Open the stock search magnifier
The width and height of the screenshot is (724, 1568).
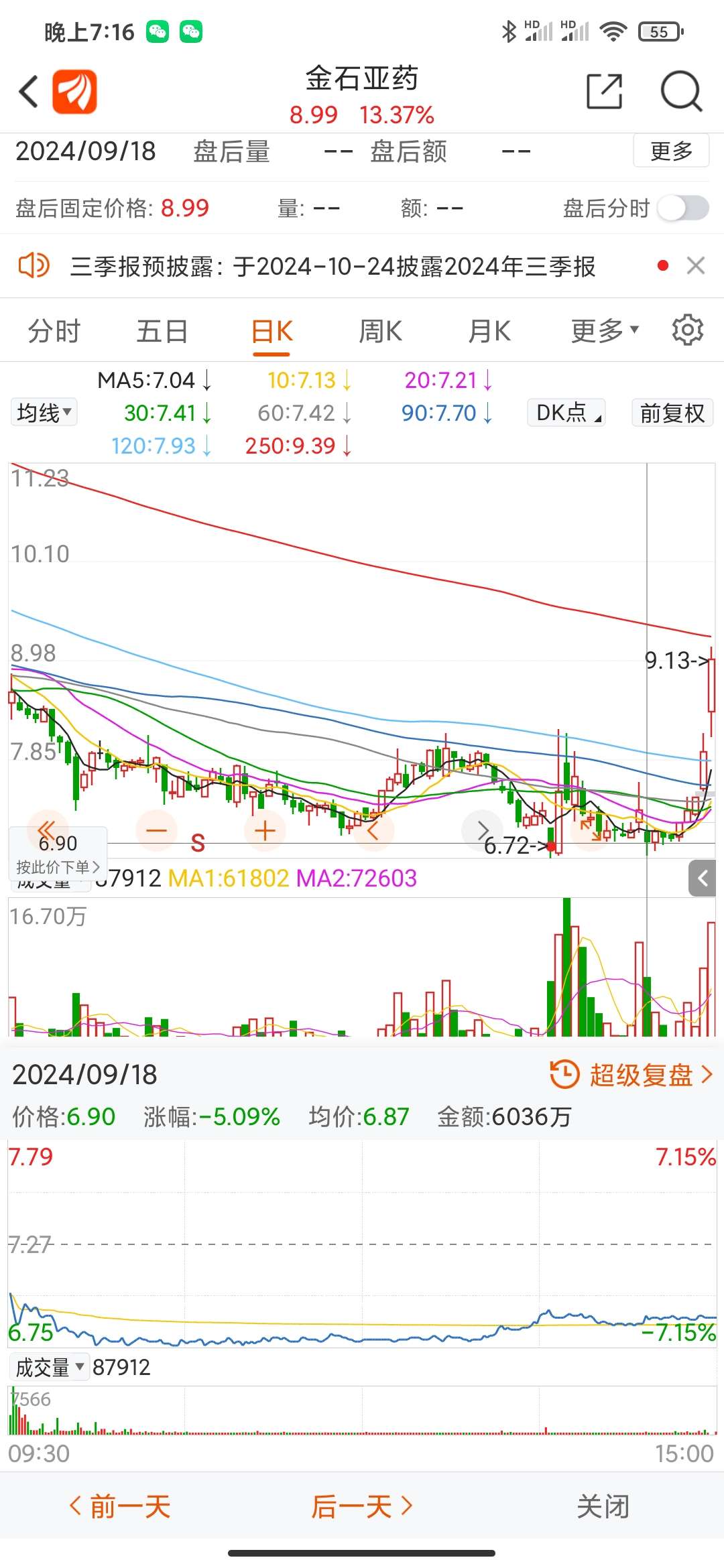pos(680,91)
